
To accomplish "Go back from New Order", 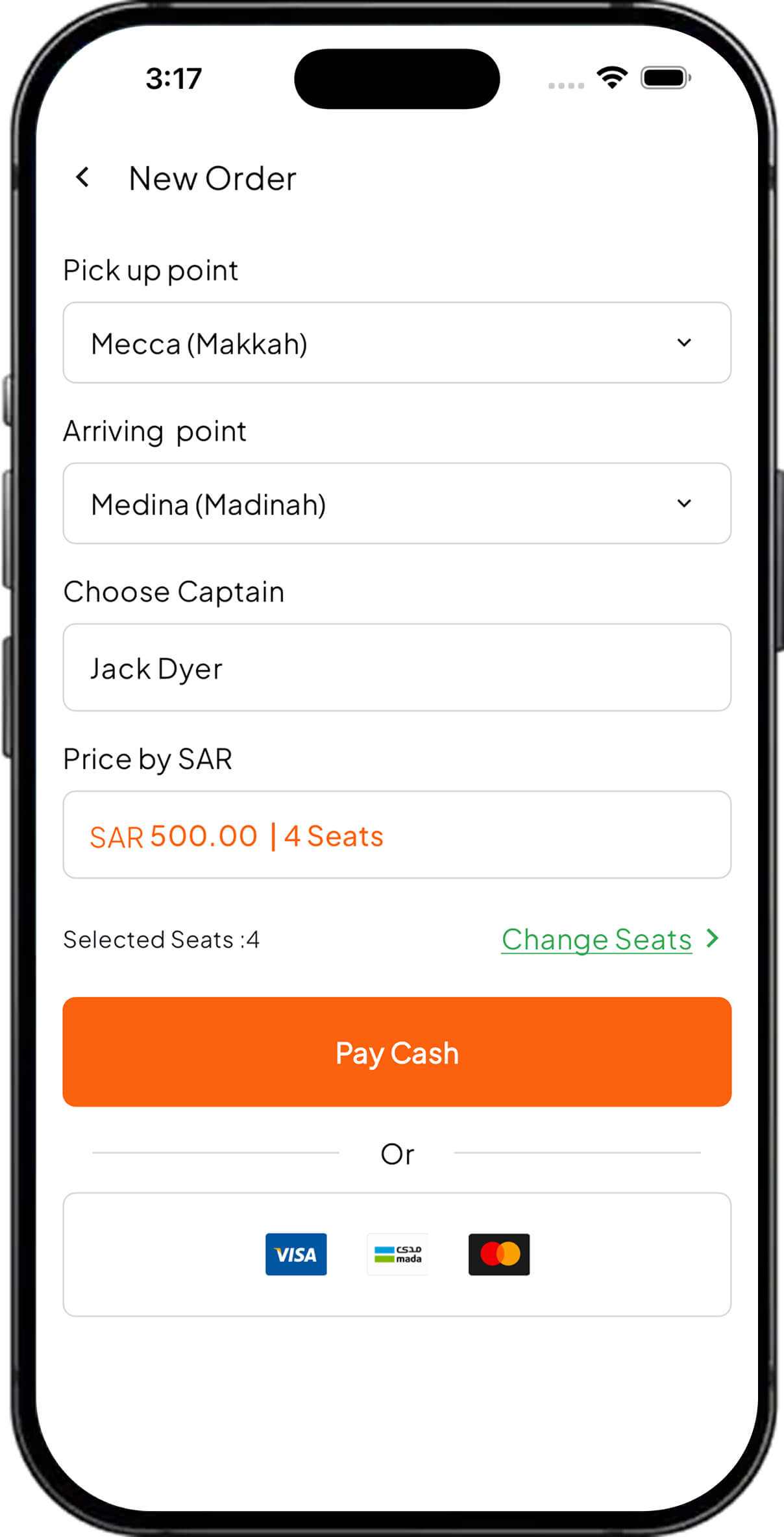I will point(82,177).
